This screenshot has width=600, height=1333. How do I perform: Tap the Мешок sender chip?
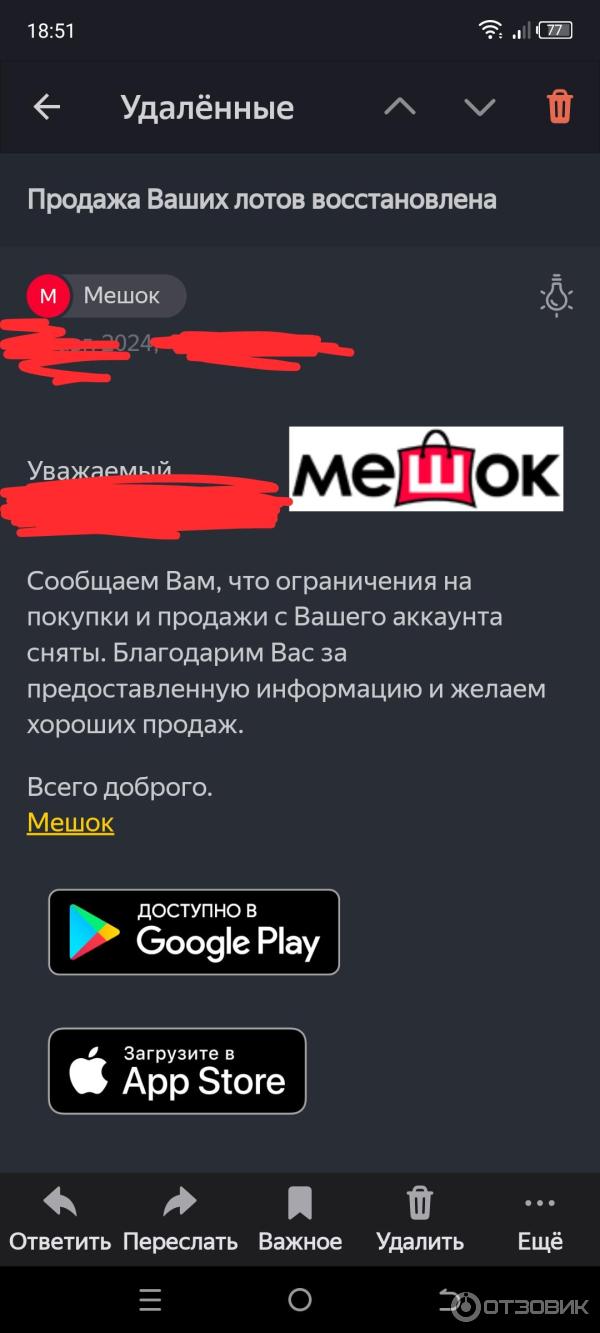coord(106,296)
